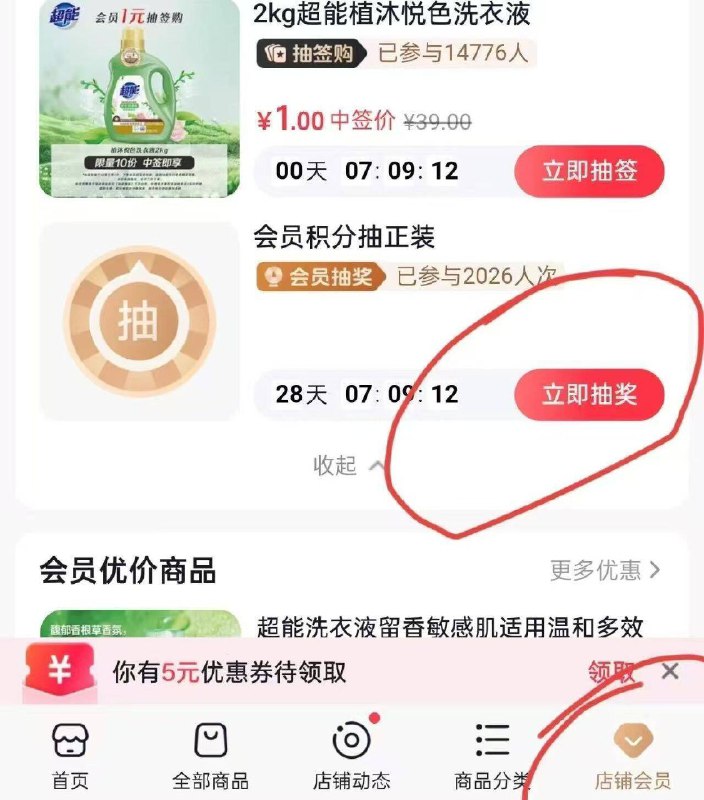Image resolution: width=704 pixels, height=800 pixels.
Task: View the 超能洗衣液留香敏感肌 product
Action: tap(450, 627)
